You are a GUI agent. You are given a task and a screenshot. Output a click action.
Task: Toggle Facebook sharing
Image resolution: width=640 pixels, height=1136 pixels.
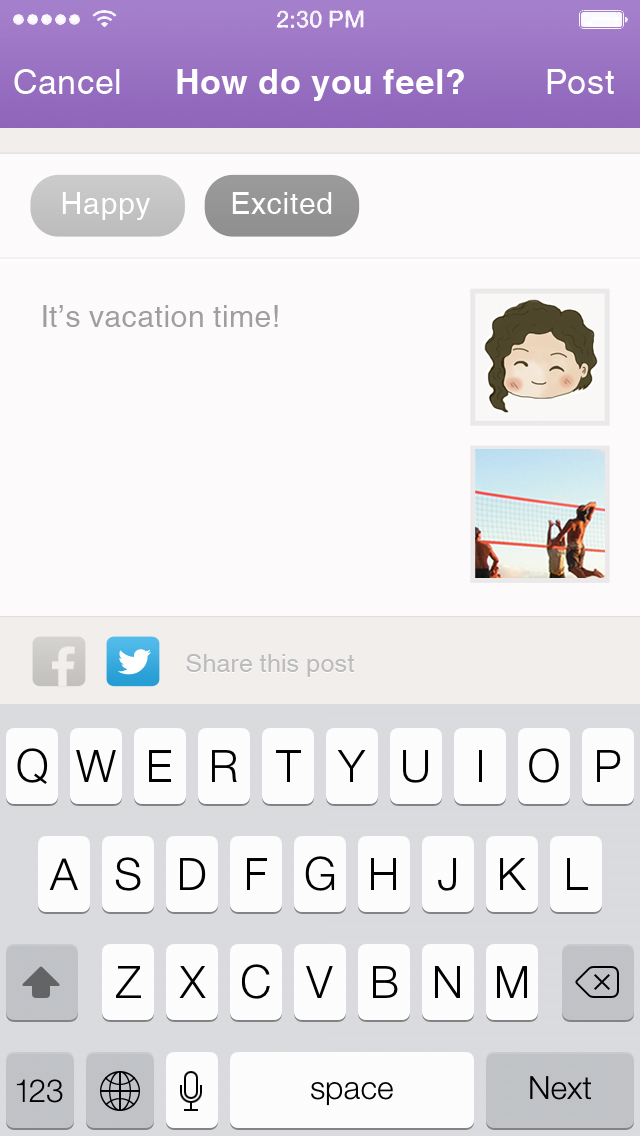pyautogui.click(x=59, y=662)
